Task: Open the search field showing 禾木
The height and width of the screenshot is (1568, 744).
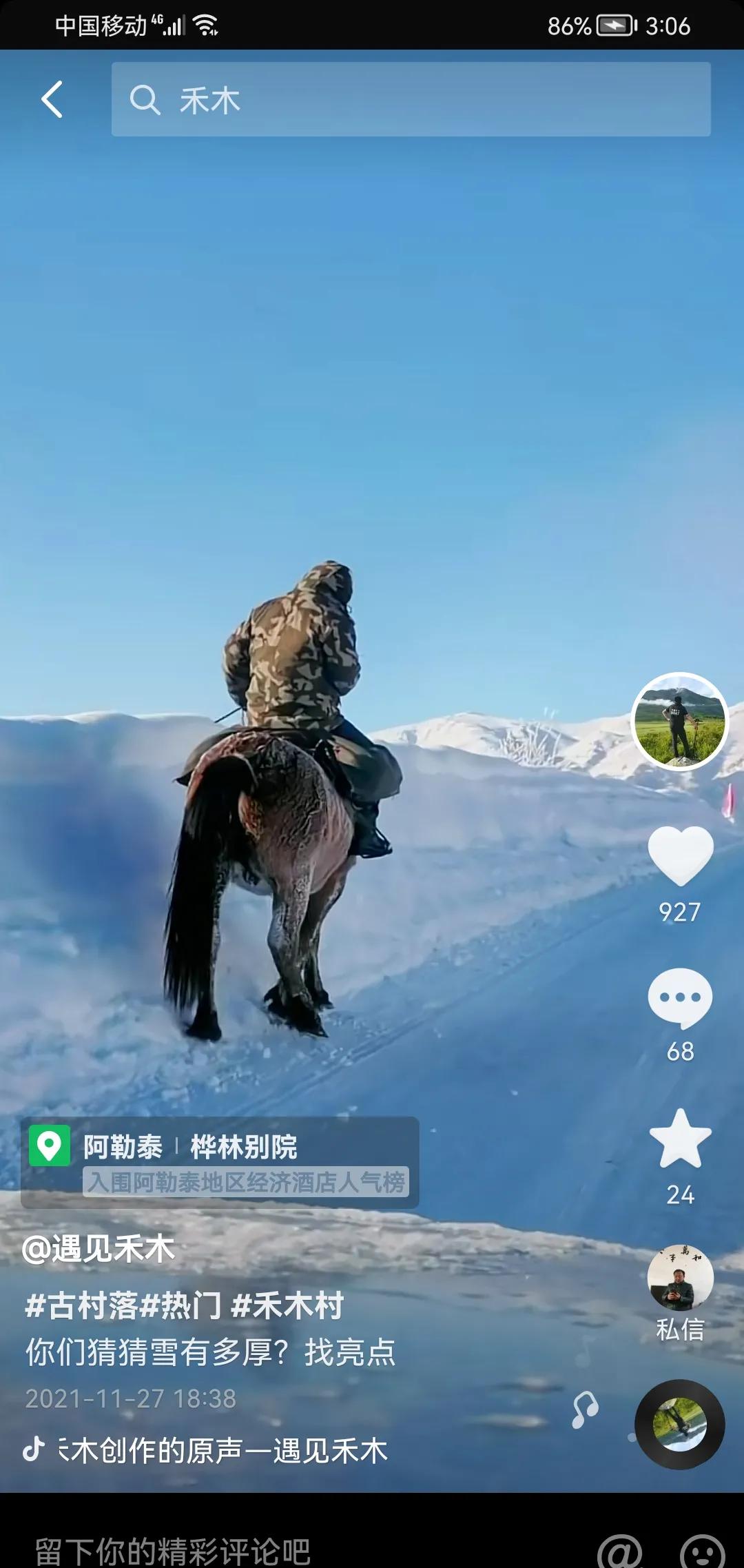Action: click(411, 99)
